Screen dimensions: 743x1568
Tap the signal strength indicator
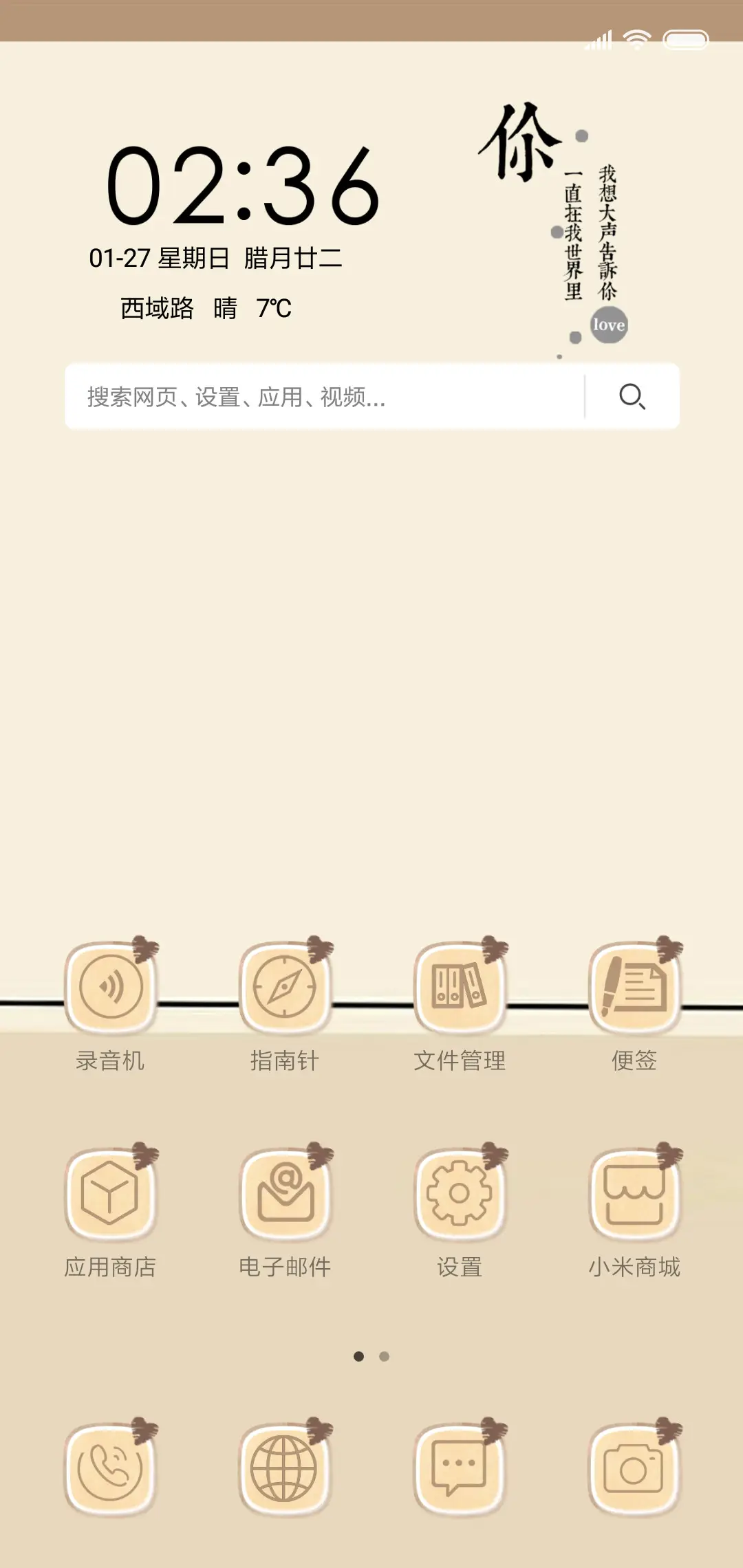[x=598, y=39]
